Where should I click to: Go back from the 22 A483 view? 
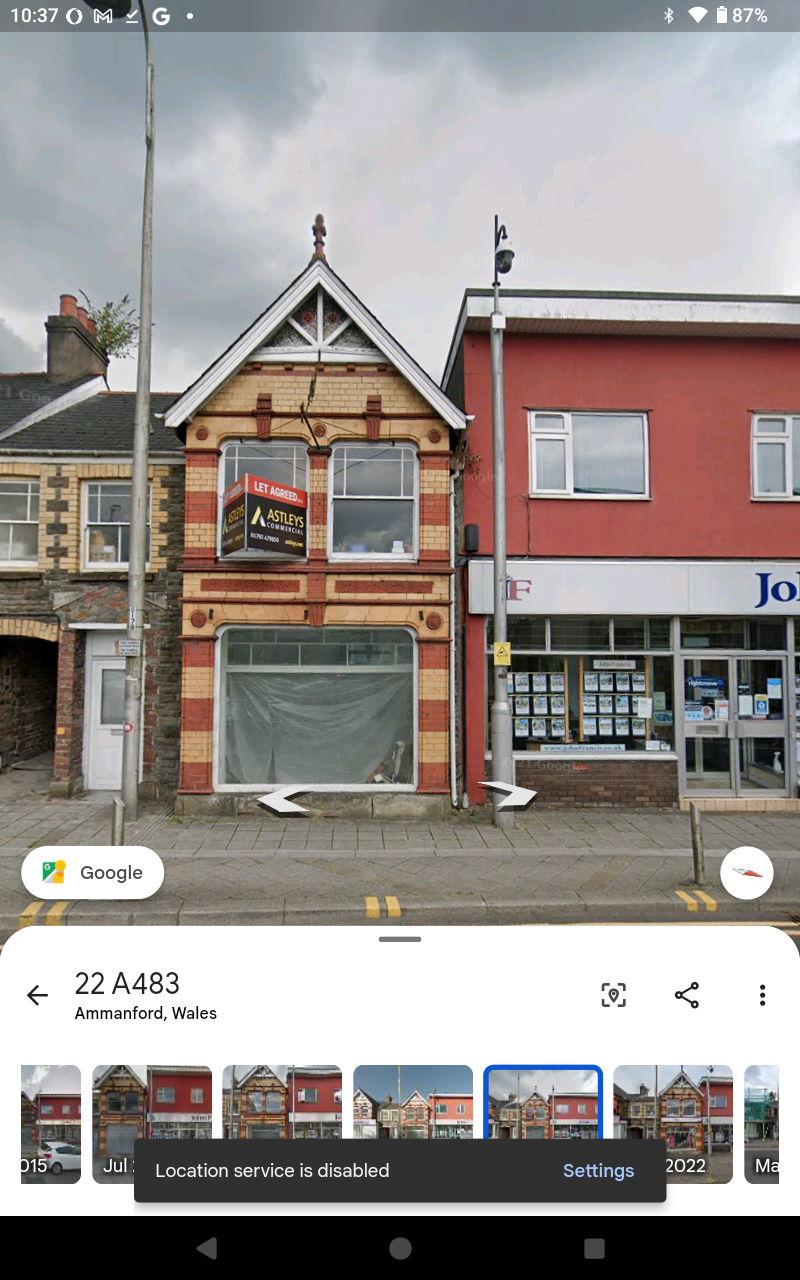coord(37,995)
